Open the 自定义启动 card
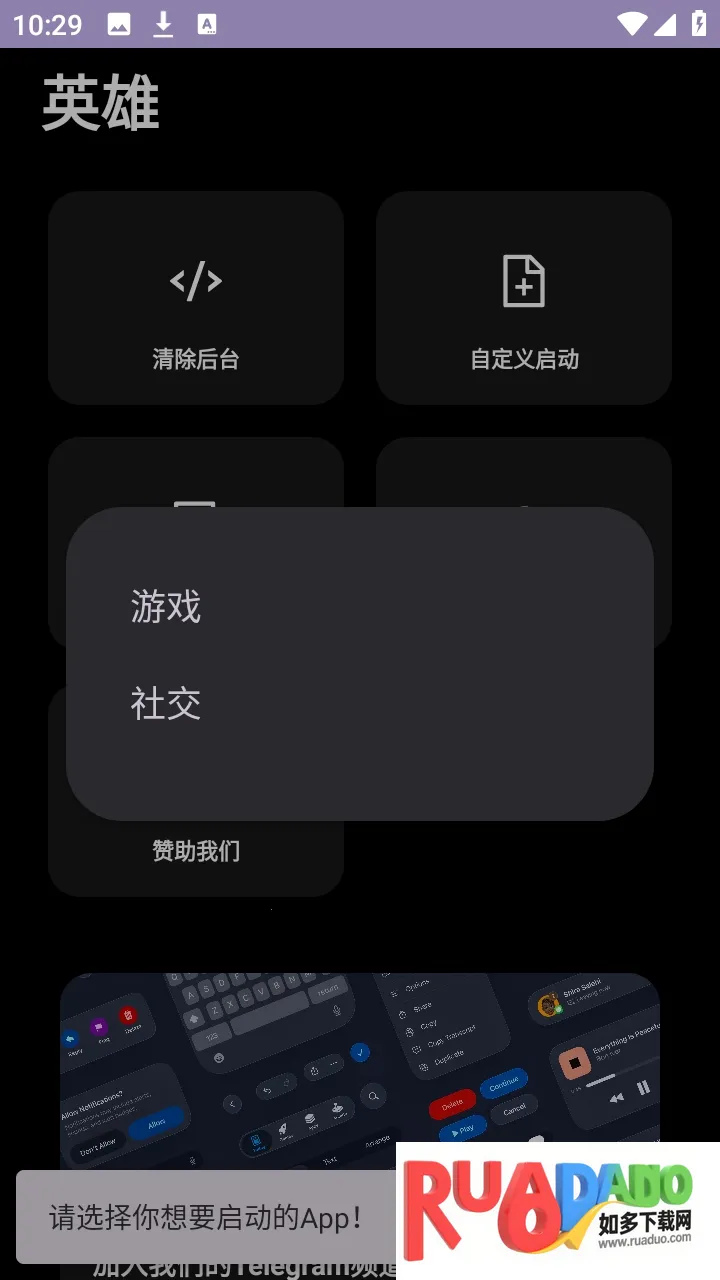The image size is (720, 1280). [524, 298]
